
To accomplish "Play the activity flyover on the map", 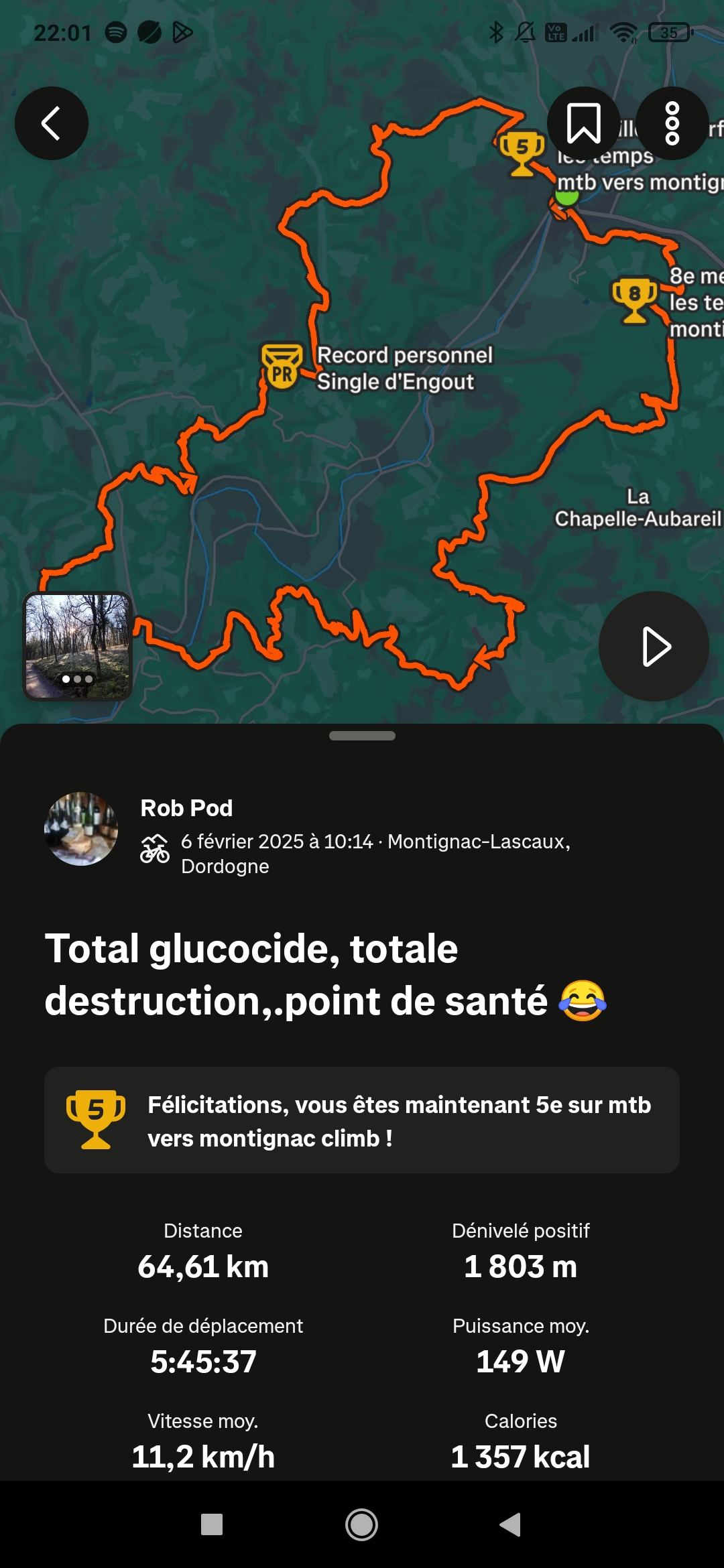I will [654, 647].
